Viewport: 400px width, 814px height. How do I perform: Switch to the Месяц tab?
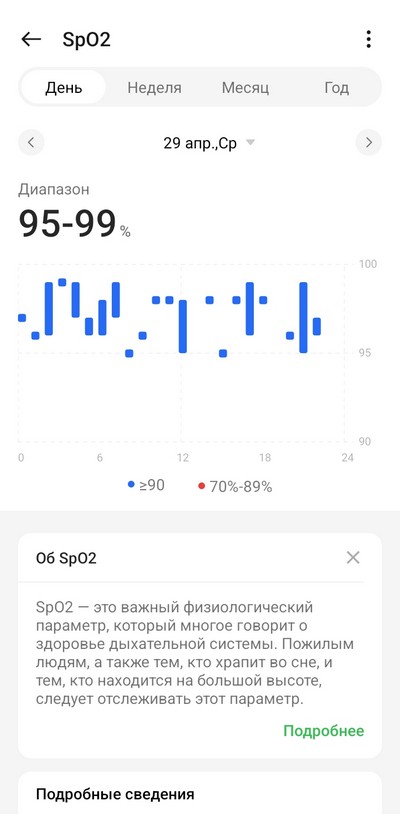tap(245, 87)
